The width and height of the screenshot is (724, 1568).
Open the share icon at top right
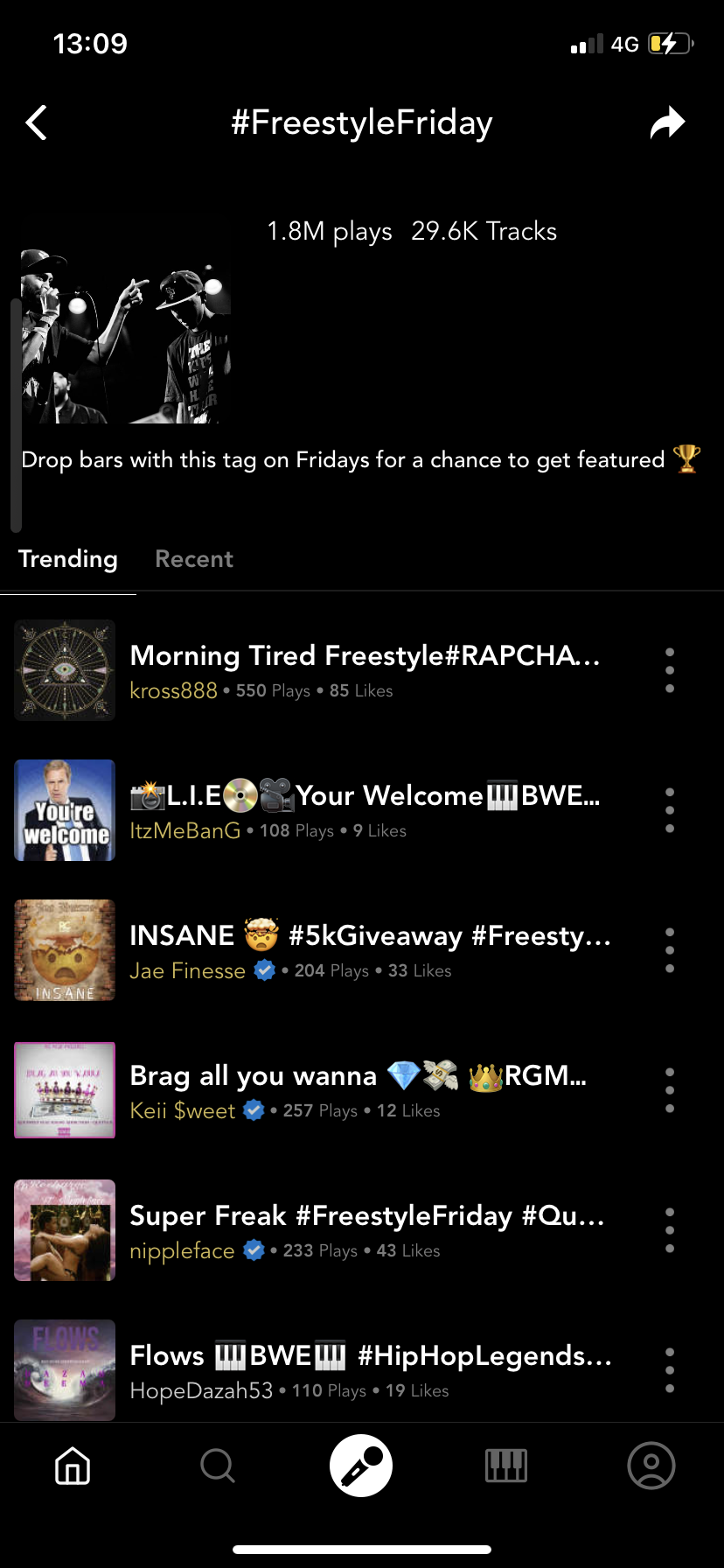[667, 122]
